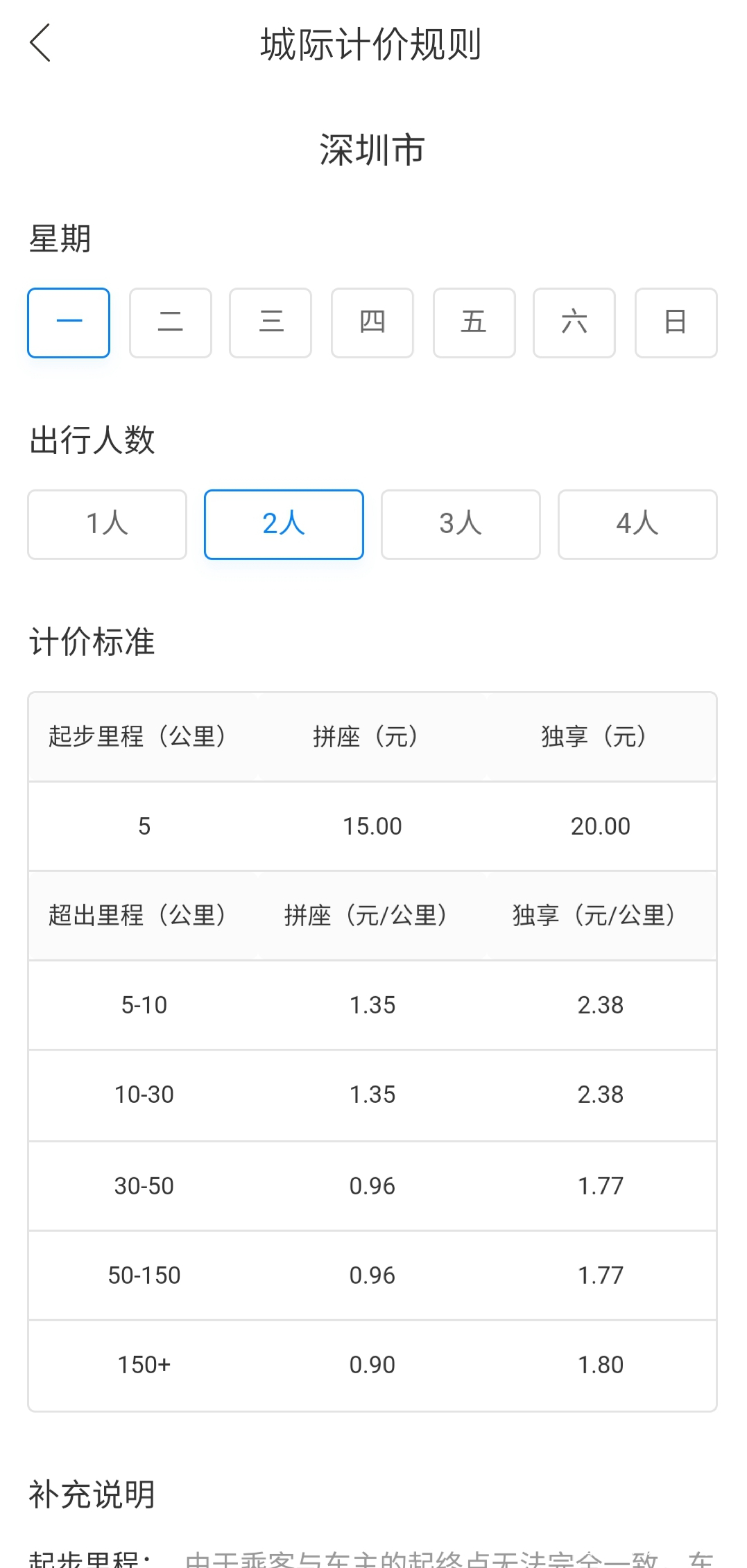
Task: Select Thursday (四) in the weekday row
Action: (372, 323)
